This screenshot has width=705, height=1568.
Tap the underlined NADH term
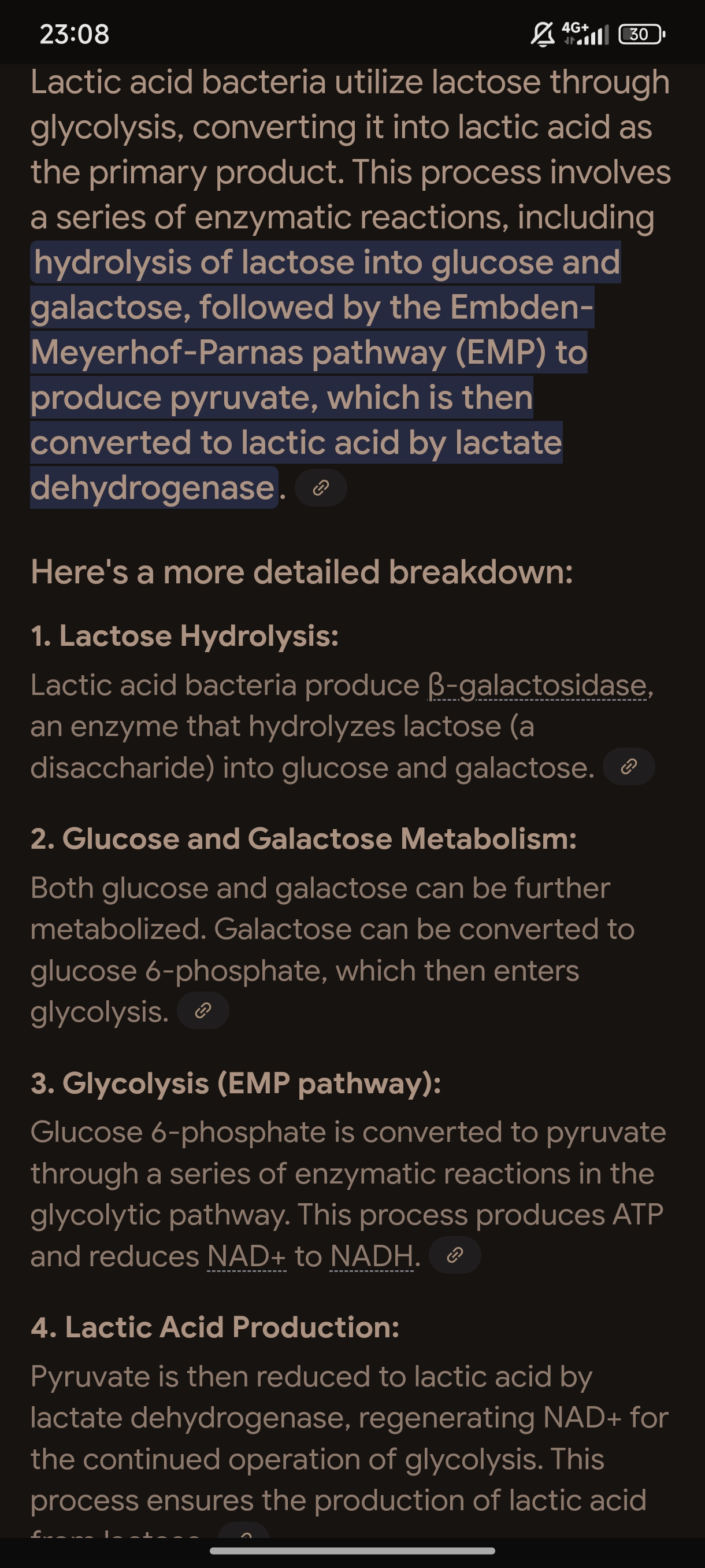(x=372, y=1256)
